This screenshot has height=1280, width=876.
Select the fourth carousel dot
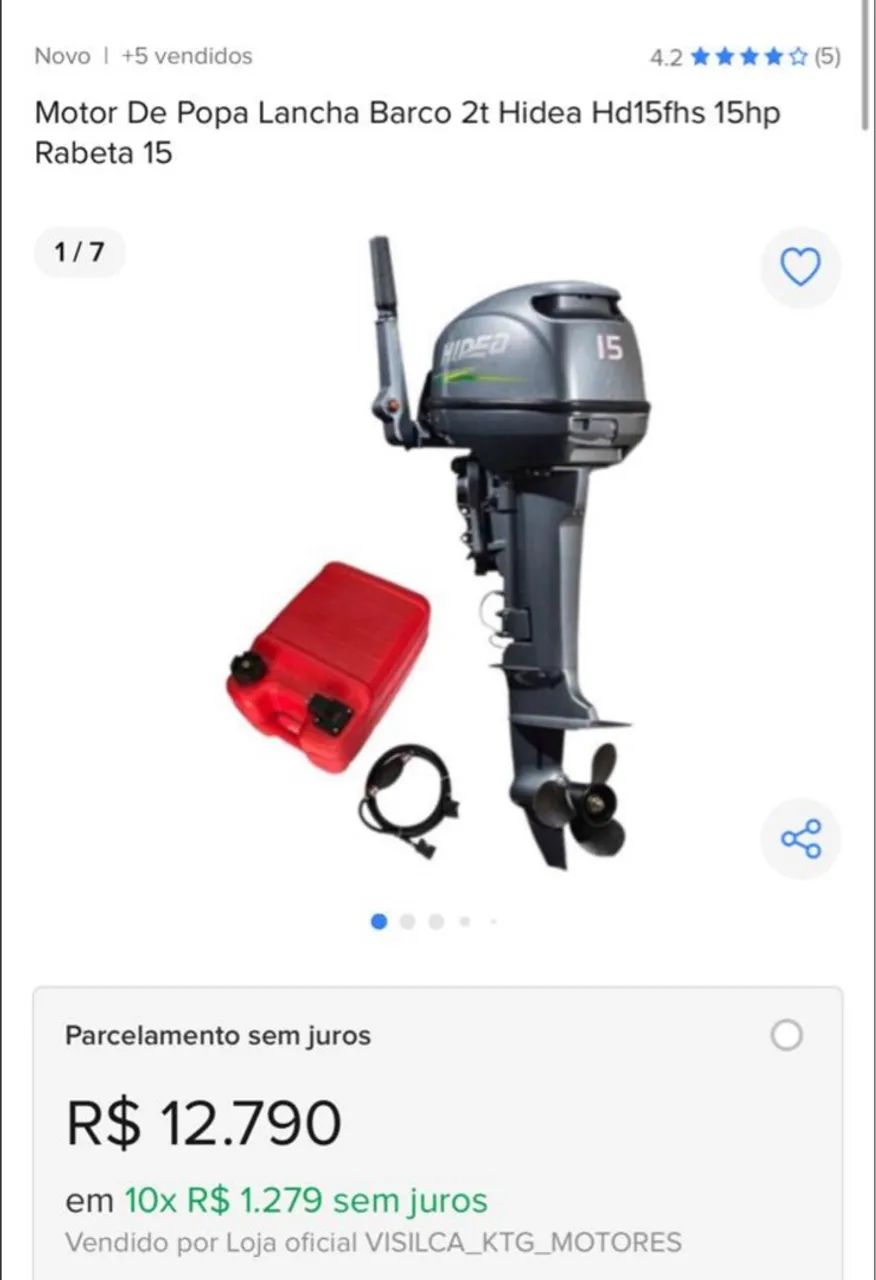tap(463, 921)
